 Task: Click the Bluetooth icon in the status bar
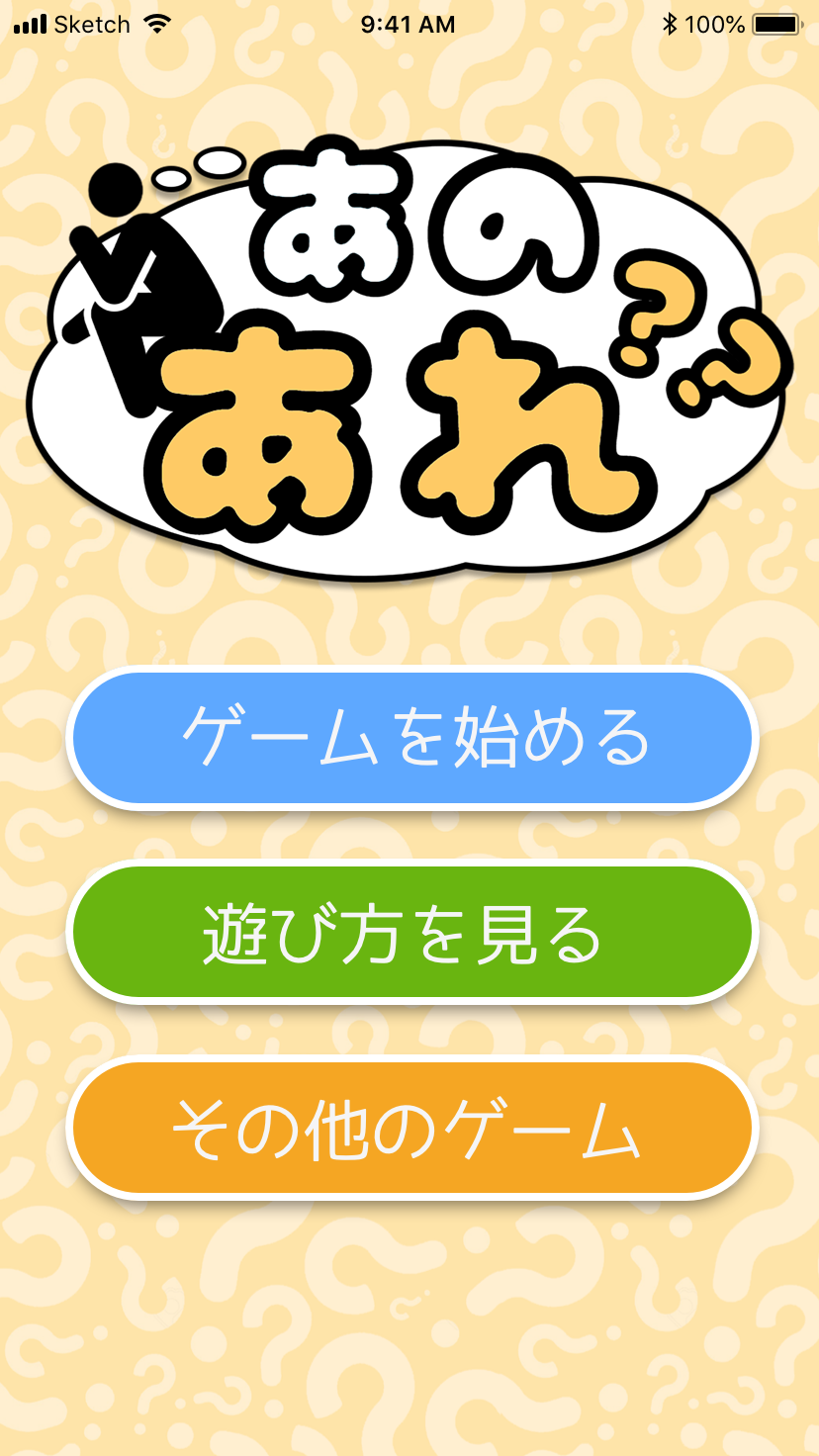[671, 23]
